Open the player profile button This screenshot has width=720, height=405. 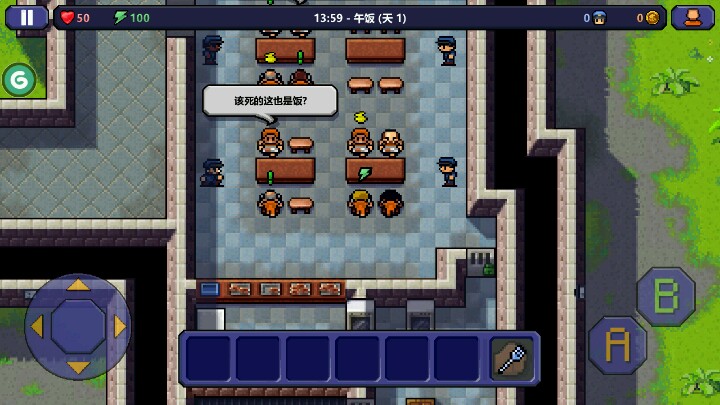(692, 17)
